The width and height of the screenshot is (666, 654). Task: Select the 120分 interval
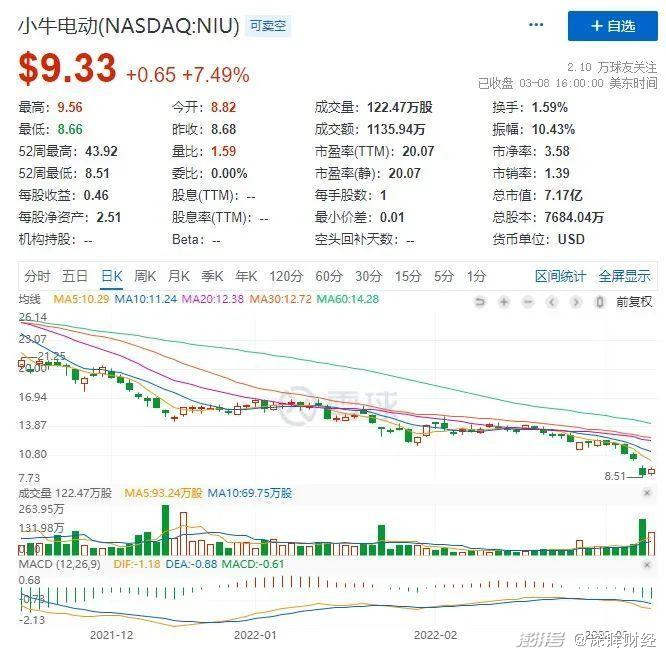[x=286, y=276]
